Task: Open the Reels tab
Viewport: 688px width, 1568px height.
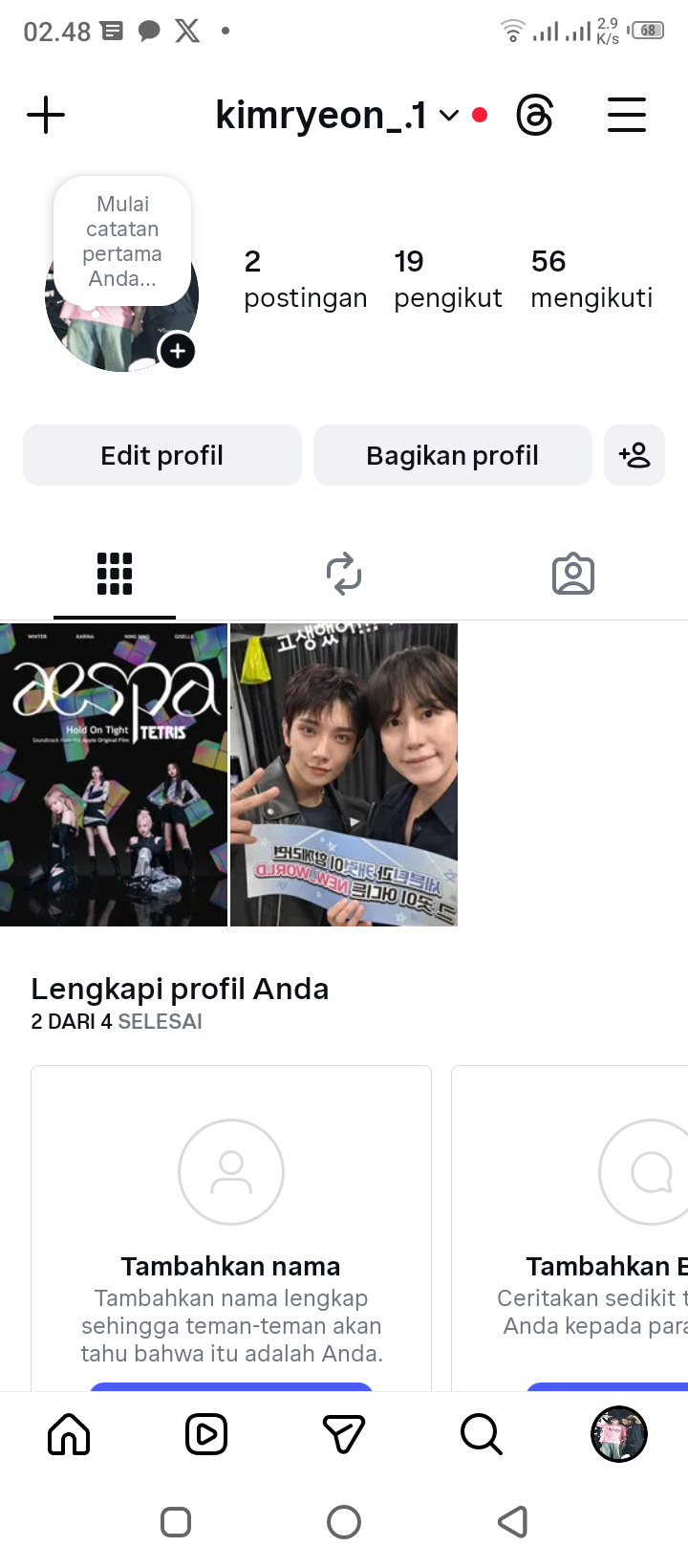Action: pyautogui.click(x=206, y=1434)
